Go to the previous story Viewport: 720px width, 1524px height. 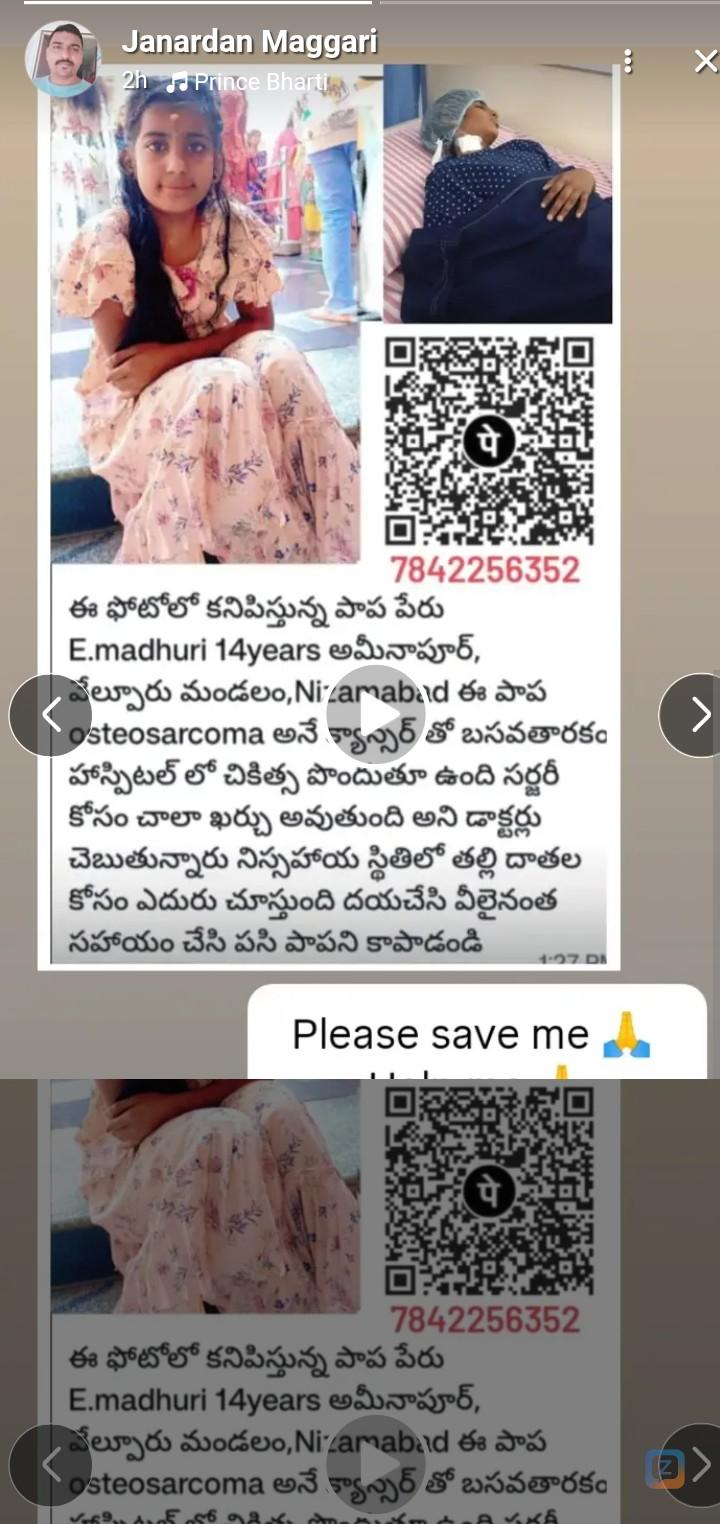coord(50,715)
